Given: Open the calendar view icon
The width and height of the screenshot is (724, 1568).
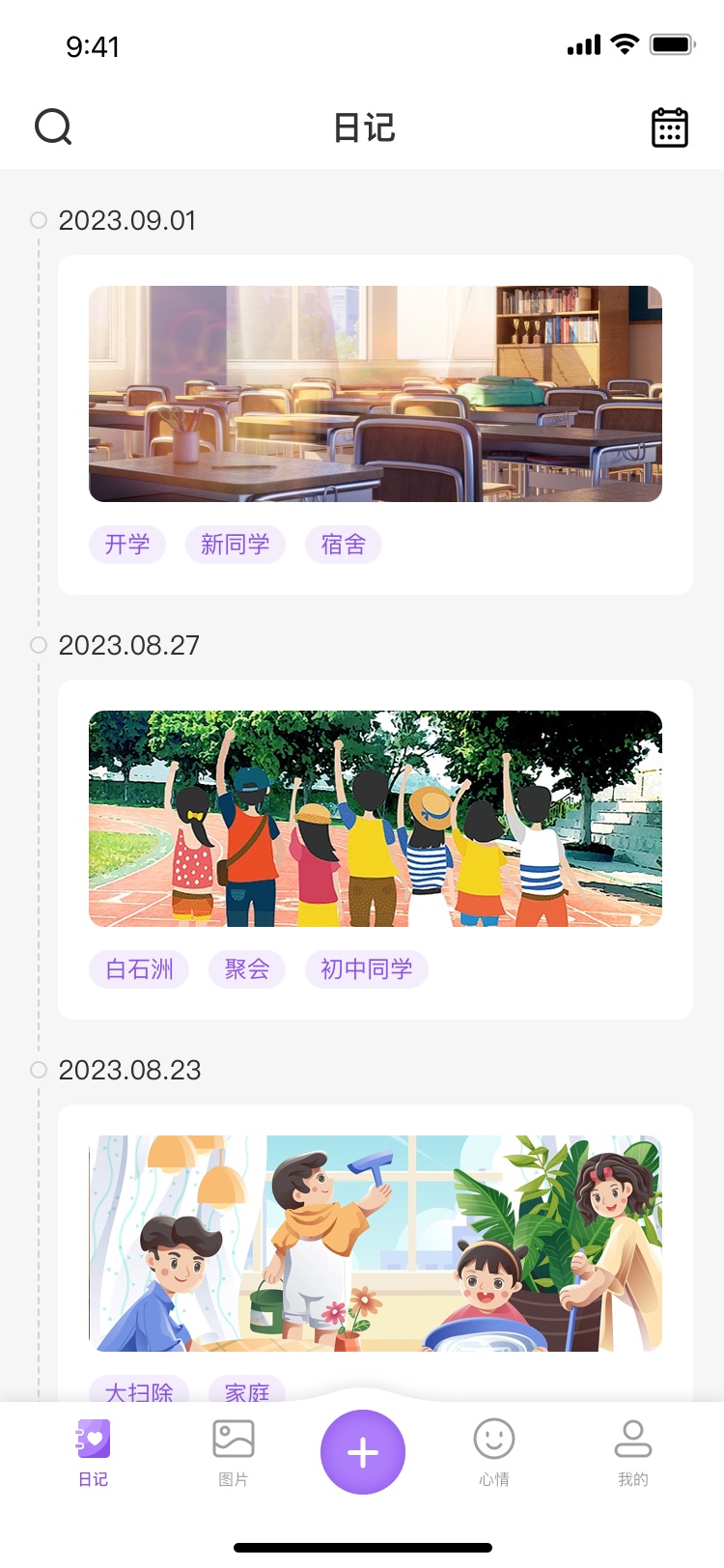Looking at the screenshot, I should pyautogui.click(x=669, y=127).
